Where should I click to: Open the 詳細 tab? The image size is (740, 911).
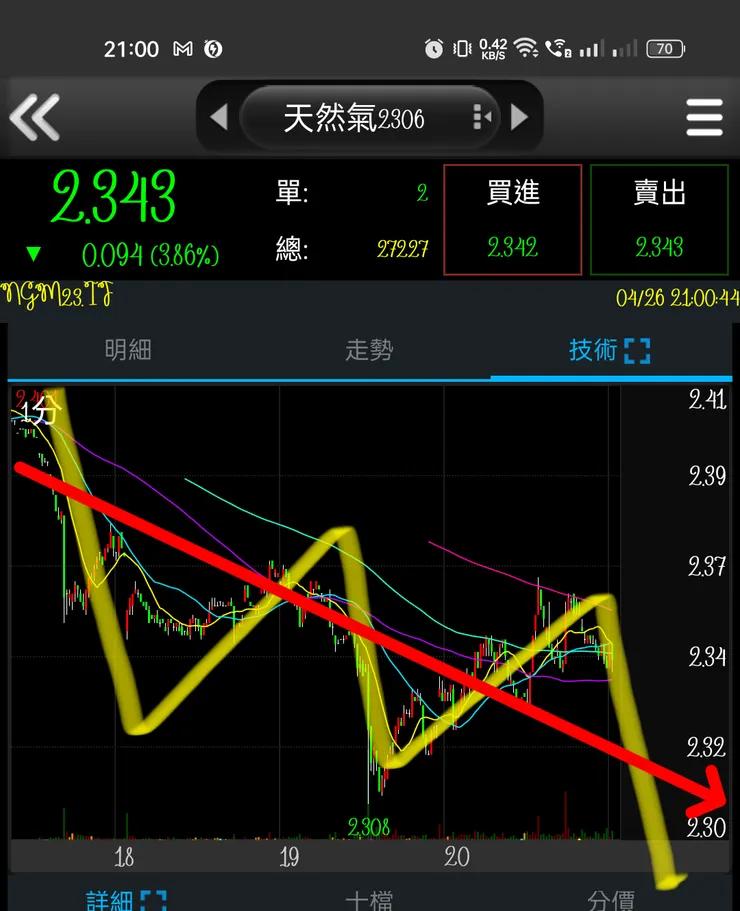coord(125,900)
